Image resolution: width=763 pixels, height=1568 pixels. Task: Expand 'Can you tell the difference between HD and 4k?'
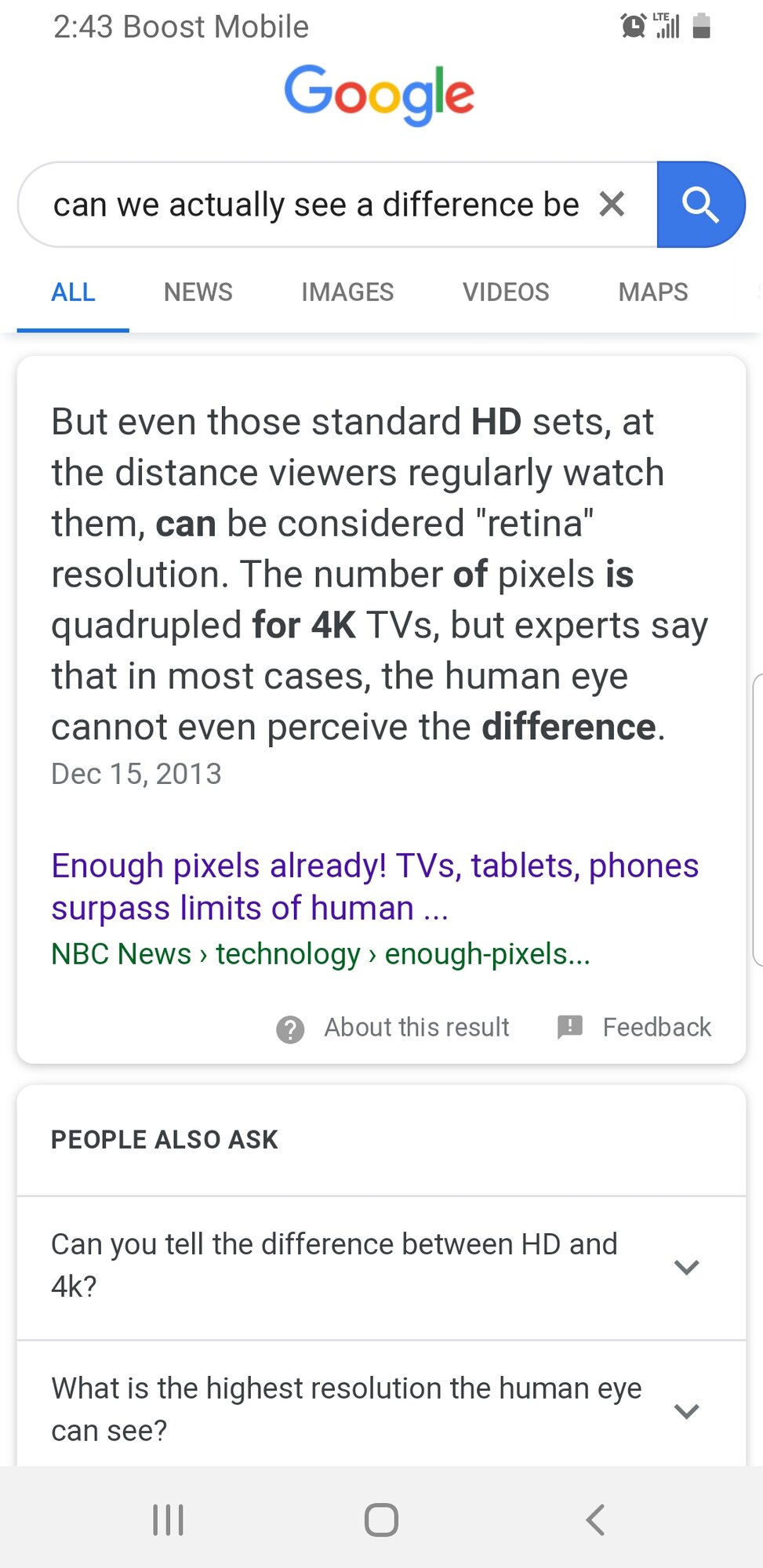point(381,1266)
